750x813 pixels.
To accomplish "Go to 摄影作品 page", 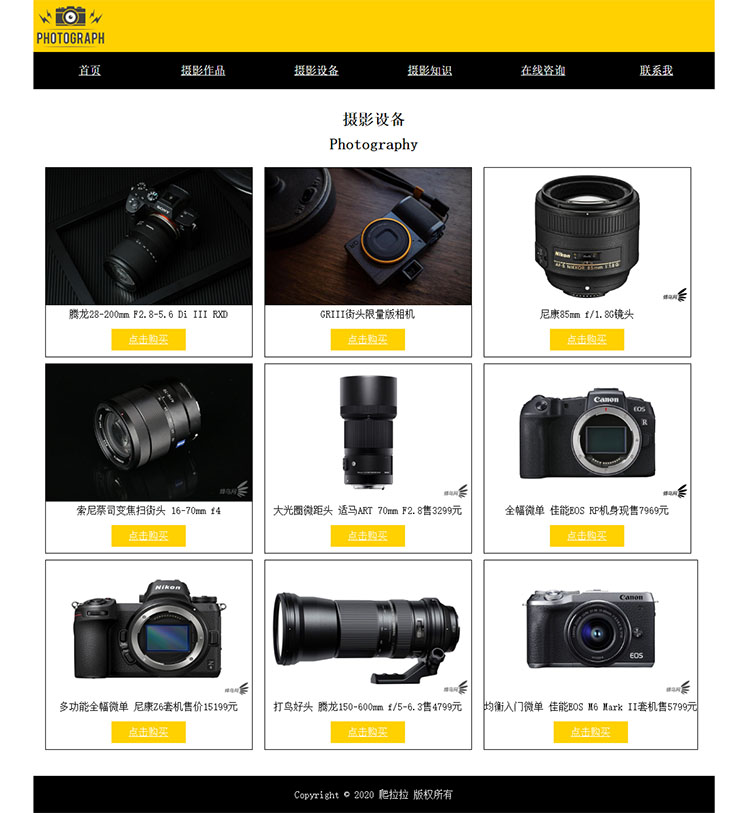I will coord(203,70).
